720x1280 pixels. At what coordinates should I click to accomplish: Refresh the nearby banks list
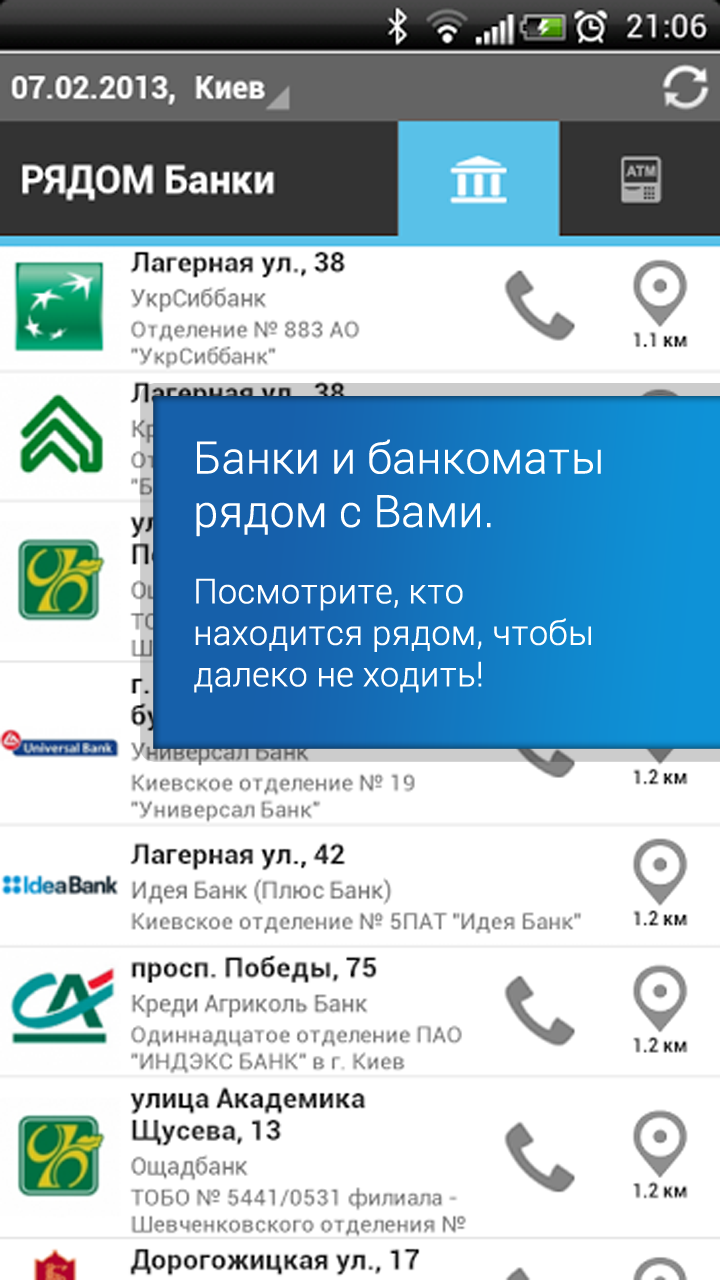[x=685, y=87]
